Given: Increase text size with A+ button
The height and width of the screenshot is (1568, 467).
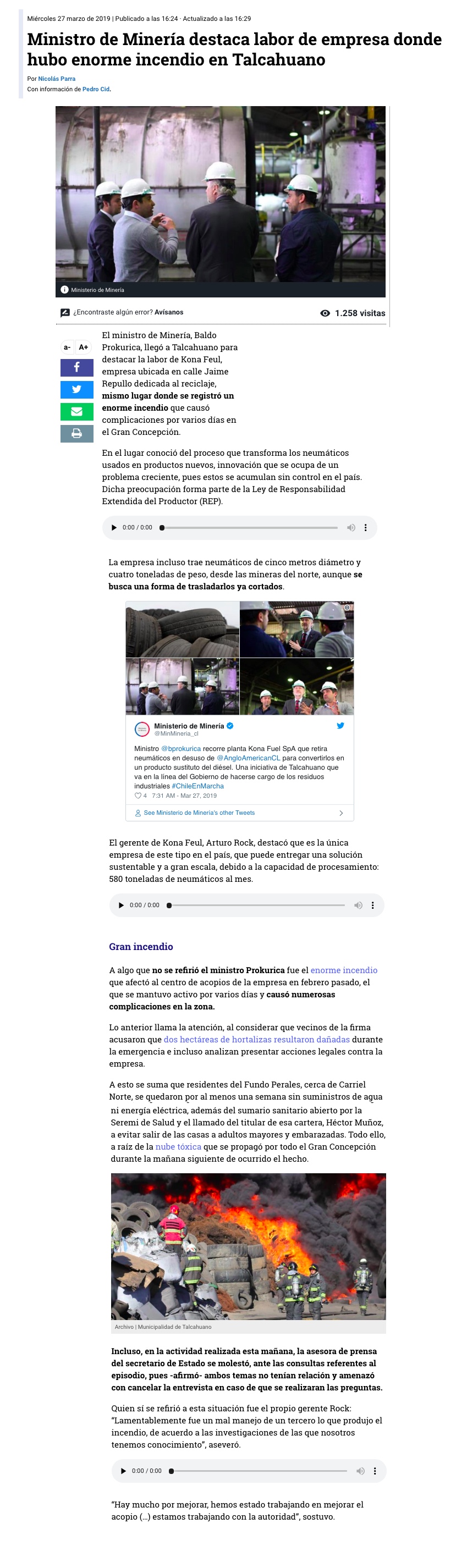Looking at the screenshot, I should point(84,347).
